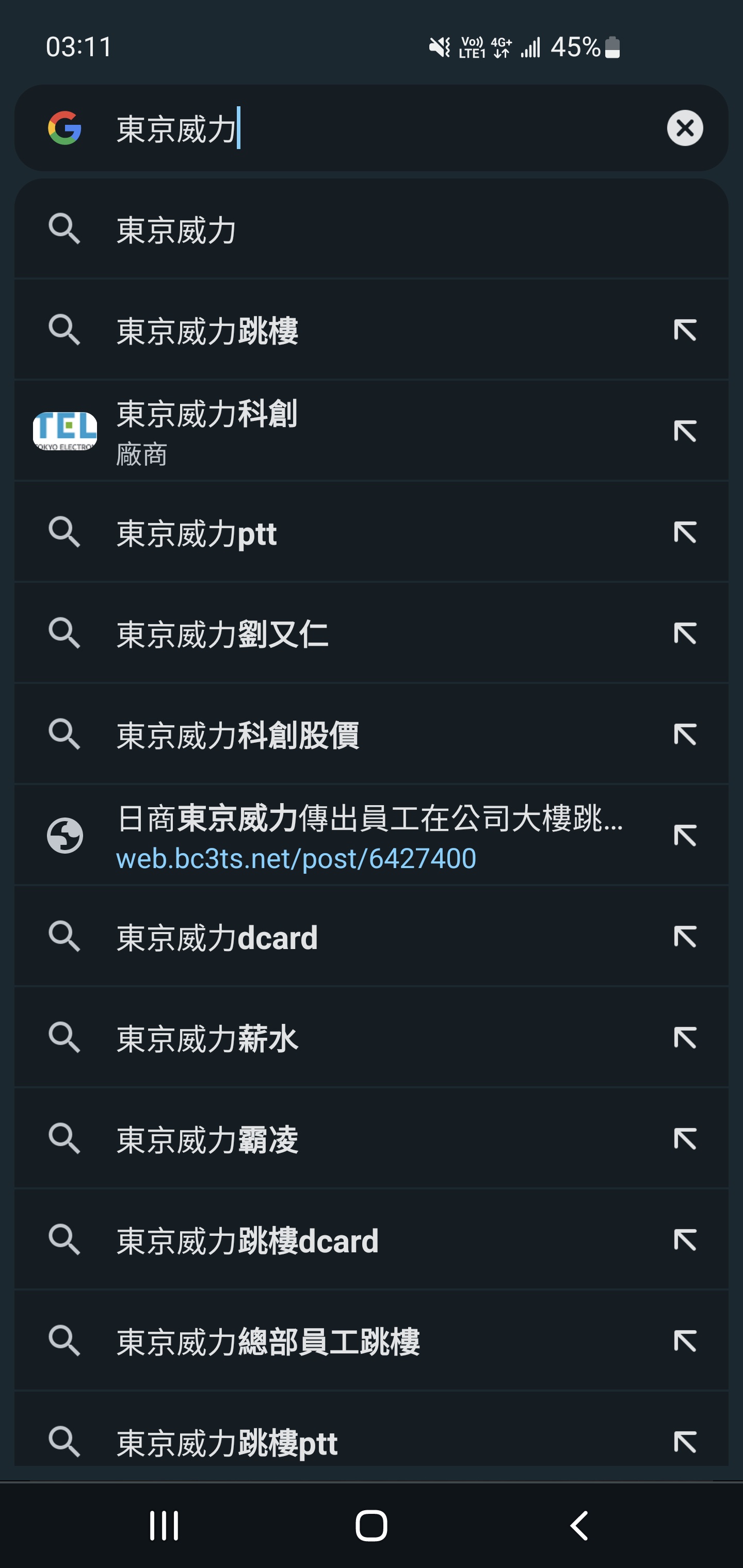The image size is (743, 1568).
Task: Tap the arrow beside 東京威力跳樓dcard
Action: pos(685,1240)
